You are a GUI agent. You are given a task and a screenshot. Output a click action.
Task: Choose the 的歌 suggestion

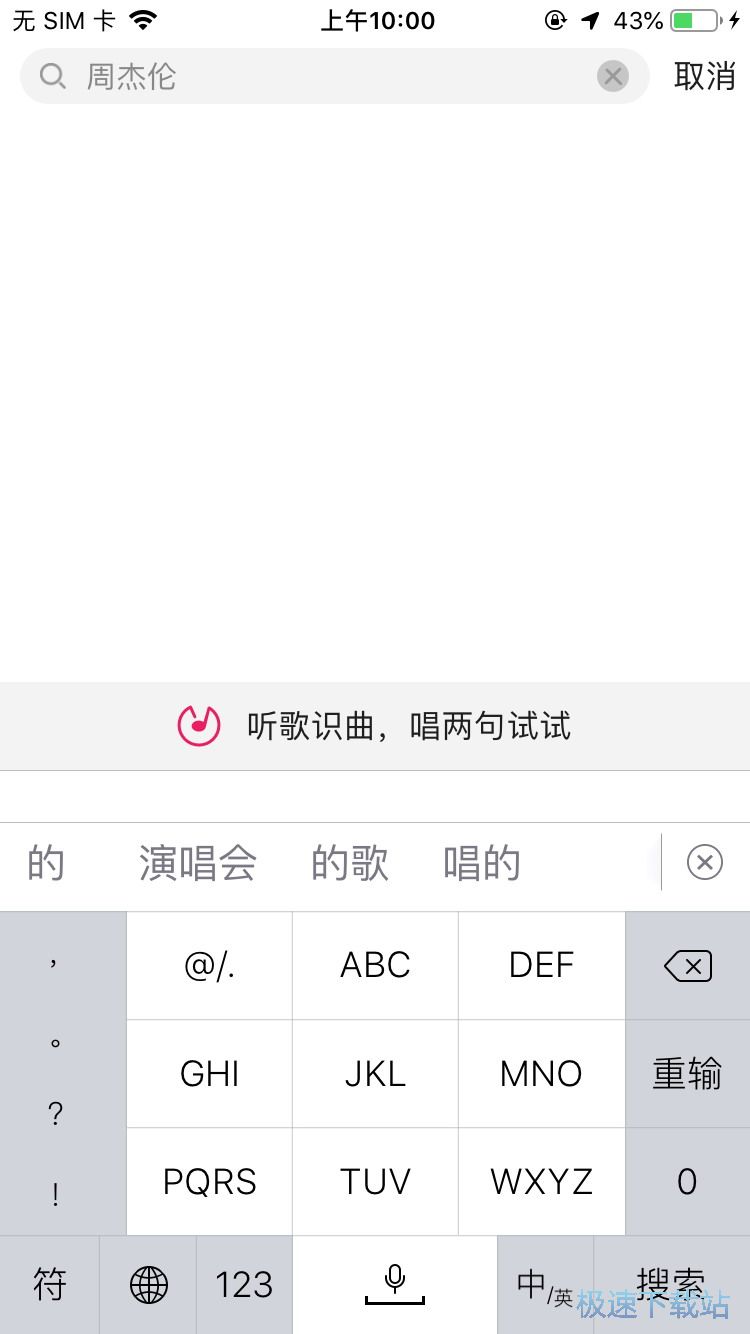click(349, 863)
